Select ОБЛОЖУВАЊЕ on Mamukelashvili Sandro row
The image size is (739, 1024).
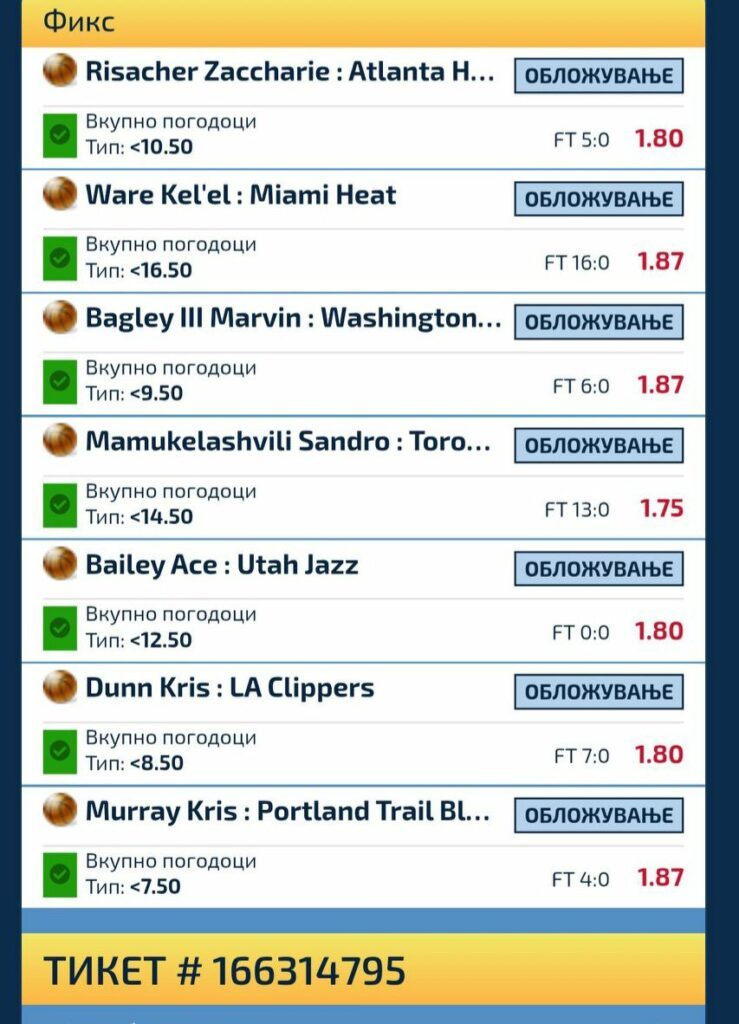pos(599,445)
